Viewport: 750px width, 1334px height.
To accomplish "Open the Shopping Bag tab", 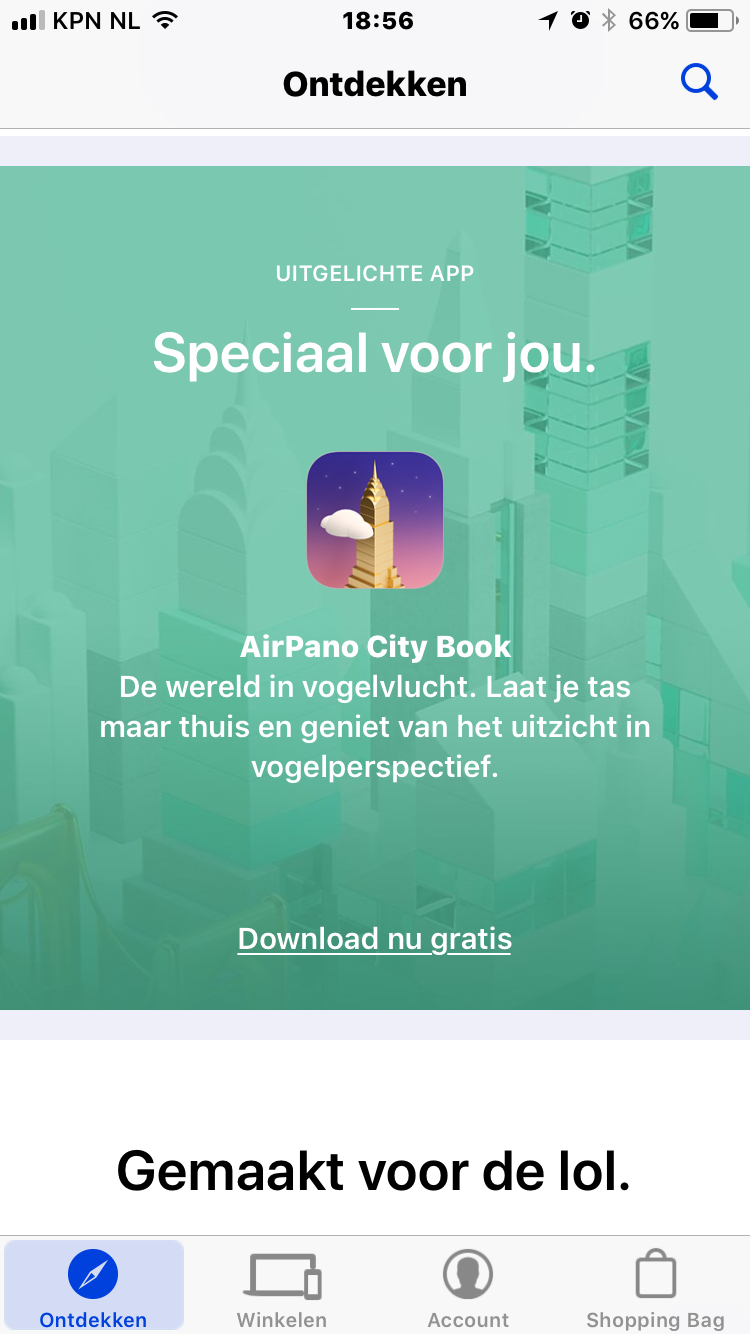I will click(x=655, y=1286).
